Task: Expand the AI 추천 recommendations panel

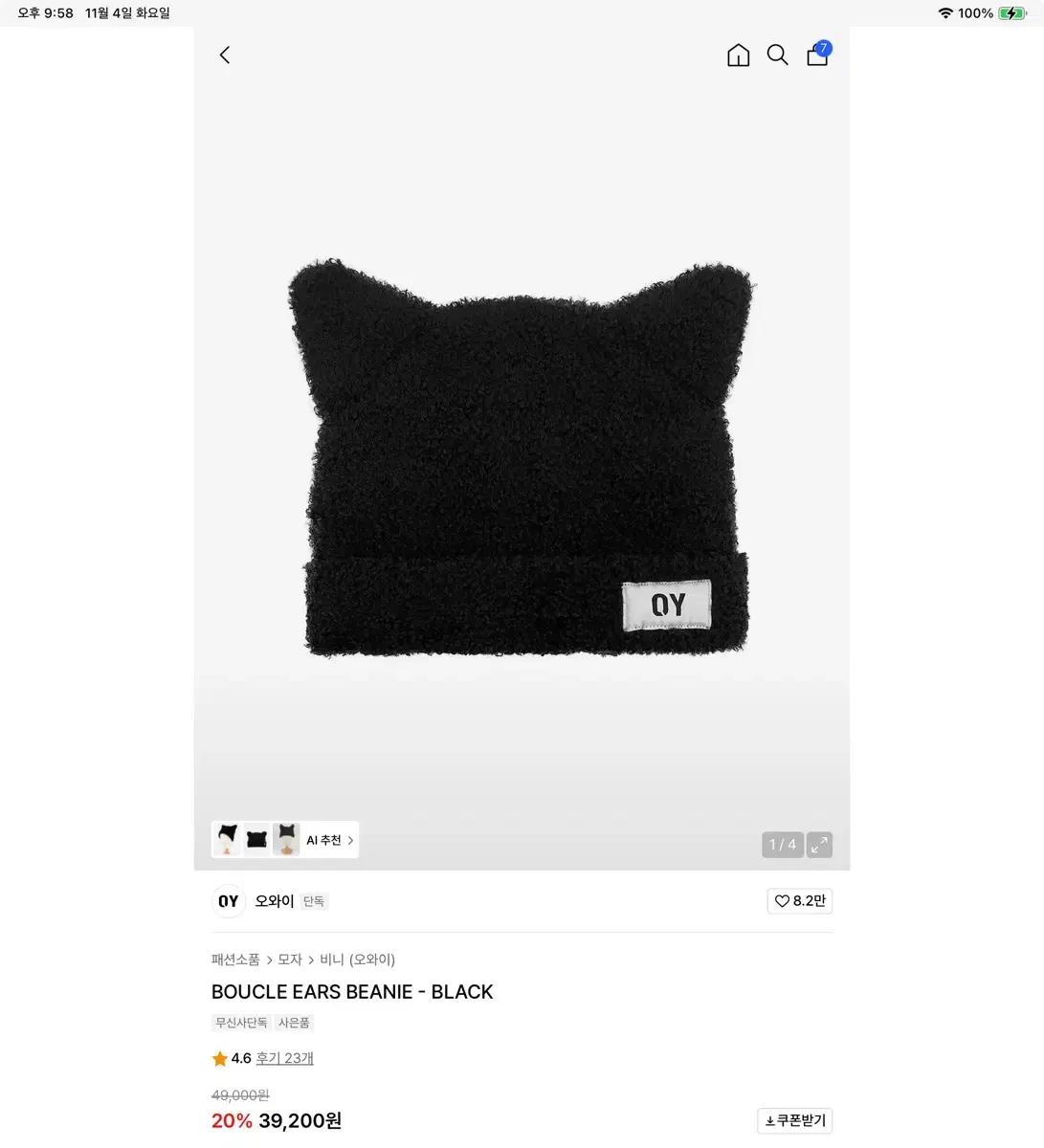Action: tap(326, 839)
